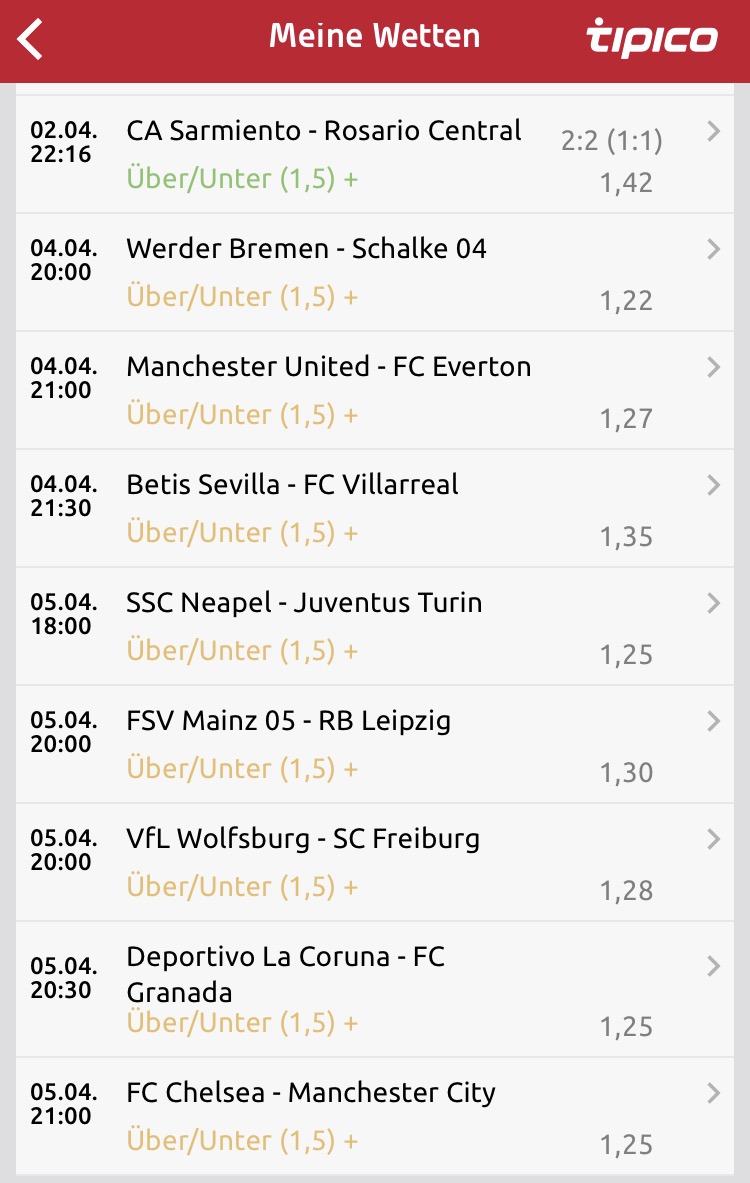
Task: Open Werder Bremen - Schalke 04 bet details
Action: point(375,272)
